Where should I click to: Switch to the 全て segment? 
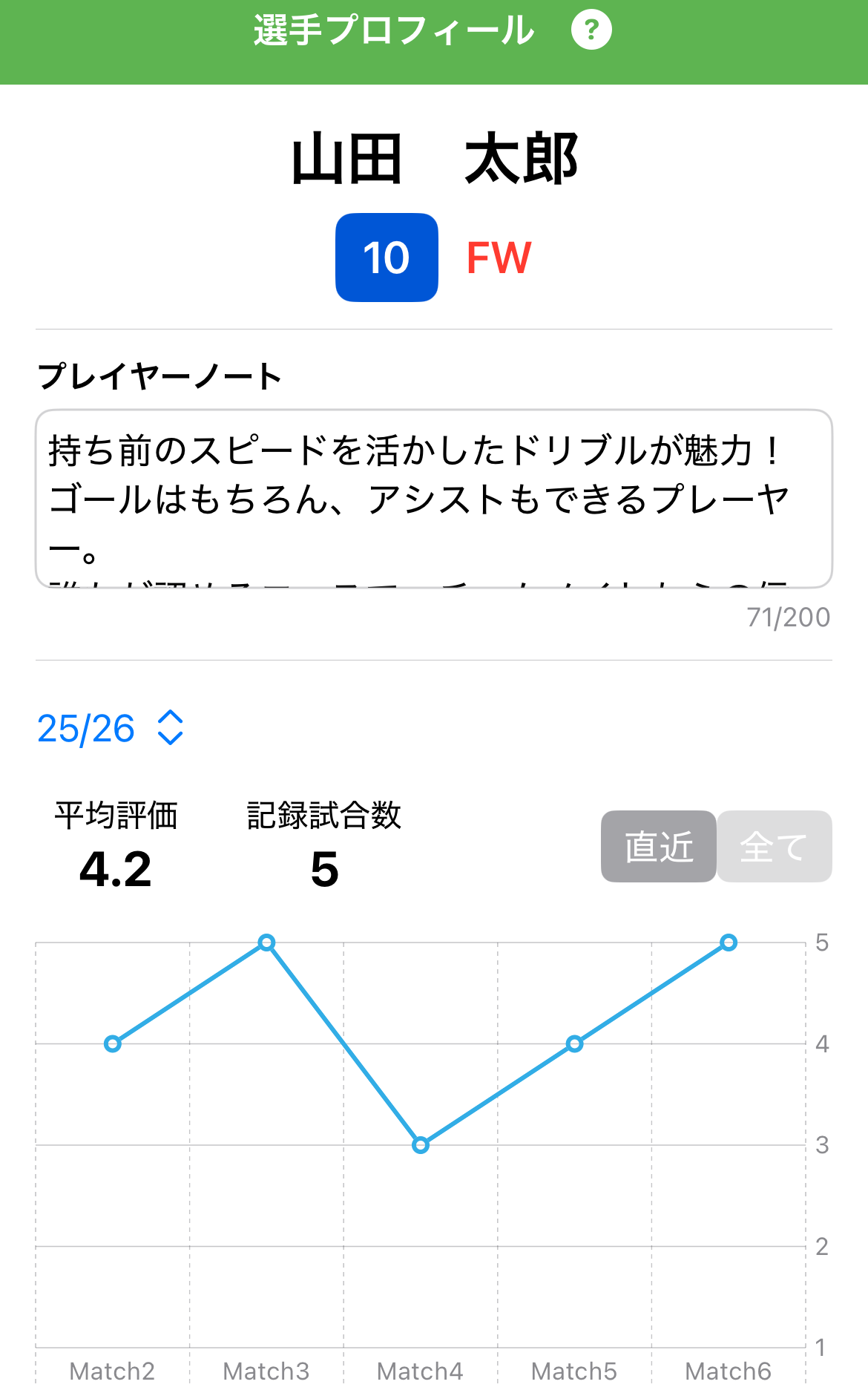(x=774, y=846)
